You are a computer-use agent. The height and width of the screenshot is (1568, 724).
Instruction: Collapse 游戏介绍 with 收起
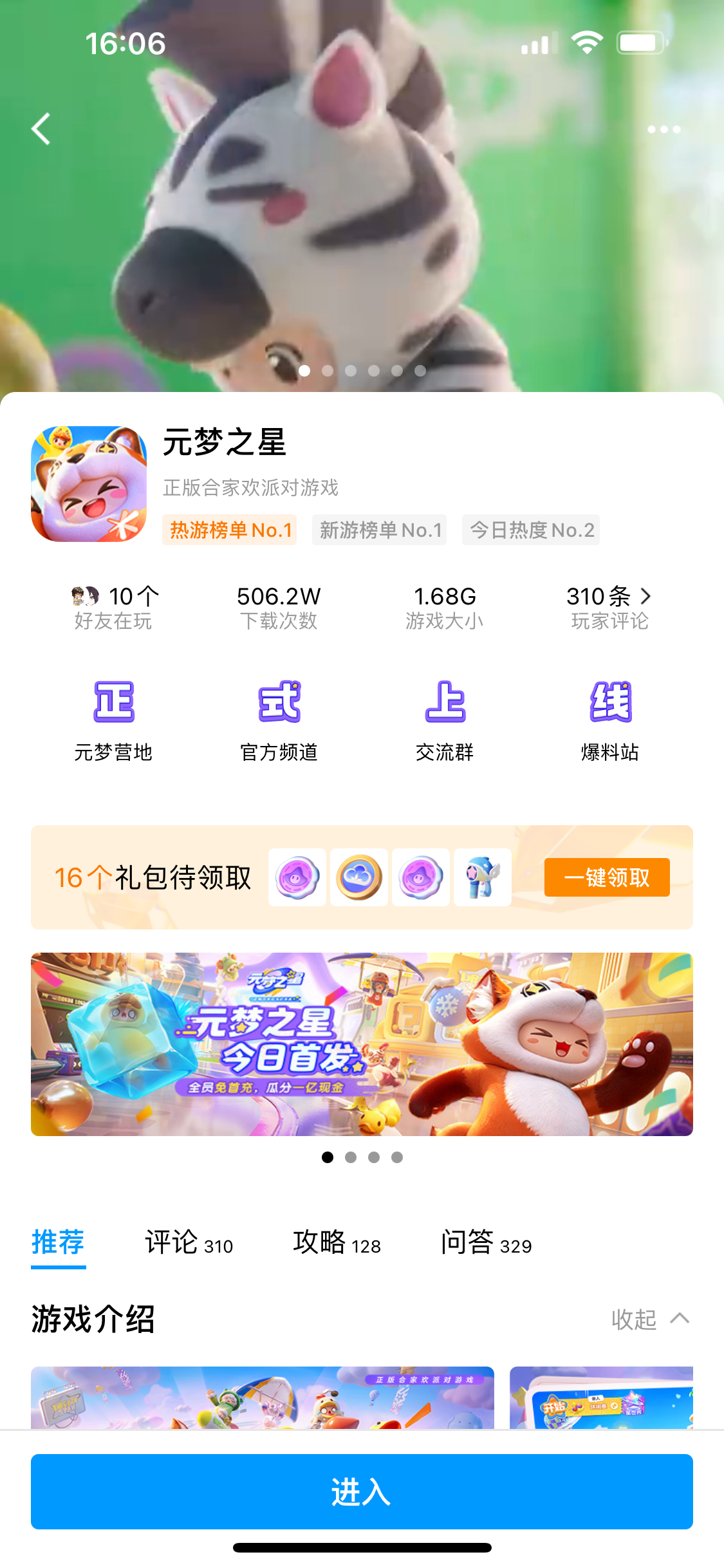click(649, 1320)
